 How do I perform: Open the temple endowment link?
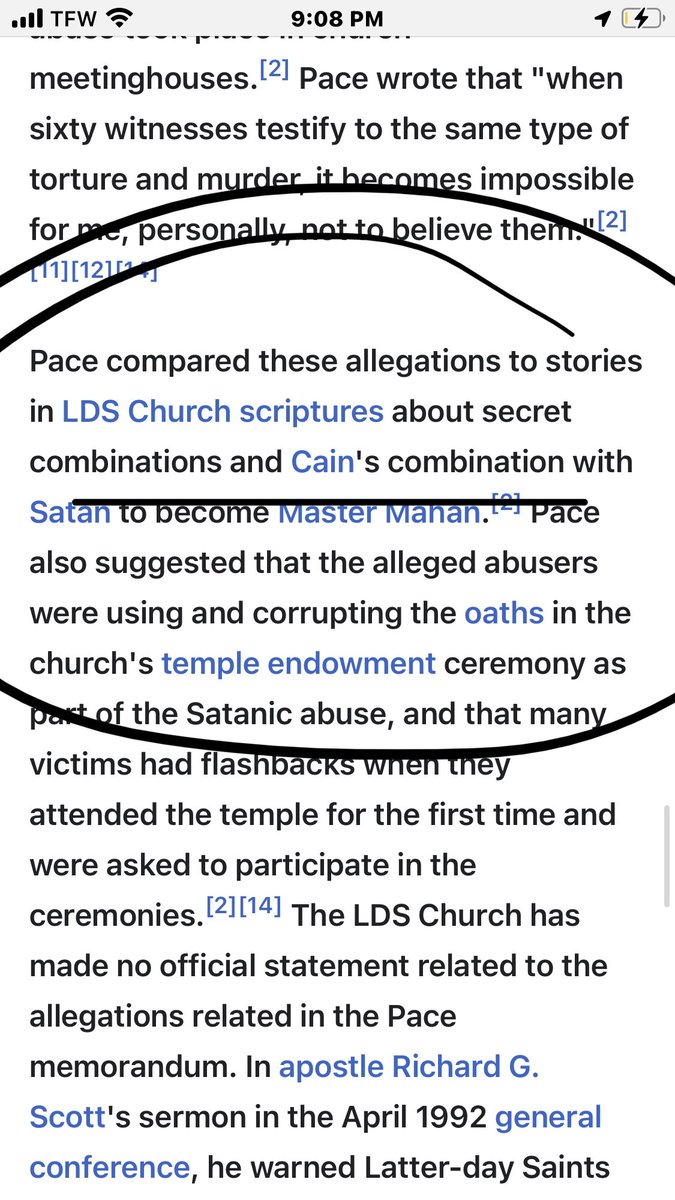click(x=298, y=662)
